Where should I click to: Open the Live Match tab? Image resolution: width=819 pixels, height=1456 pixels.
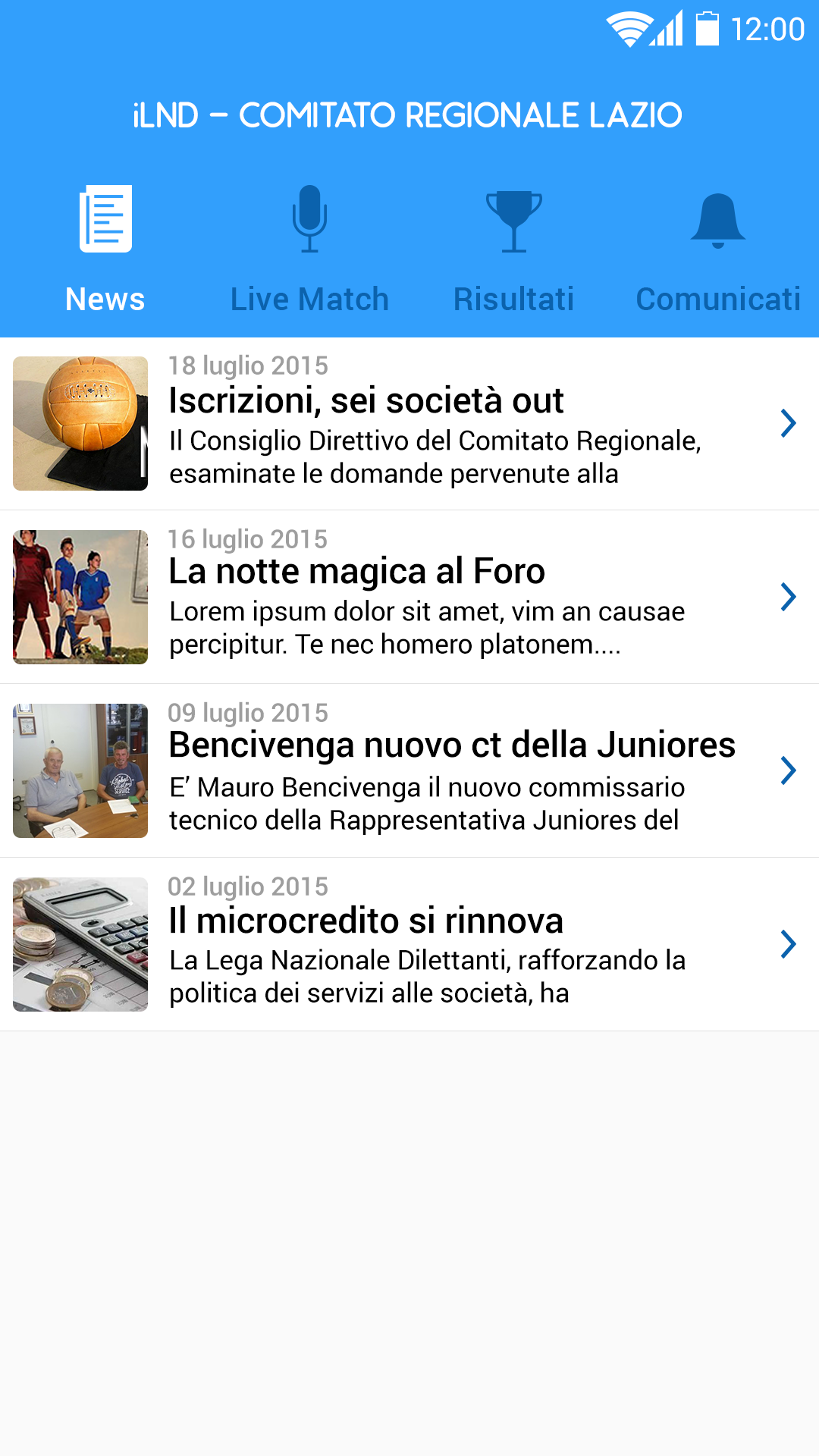pos(309,250)
